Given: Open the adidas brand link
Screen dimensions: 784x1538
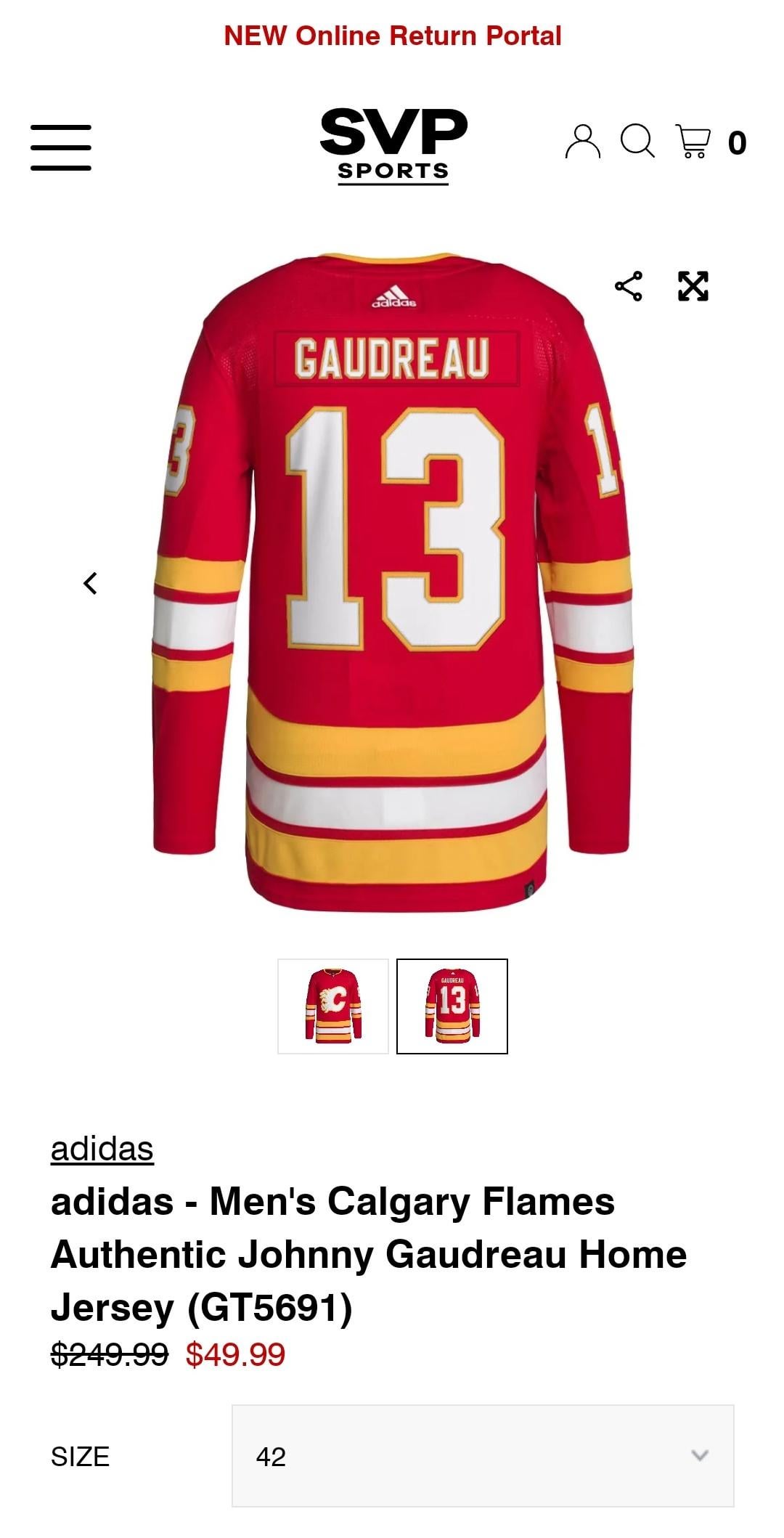Looking at the screenshot, I should point(102,1149).
